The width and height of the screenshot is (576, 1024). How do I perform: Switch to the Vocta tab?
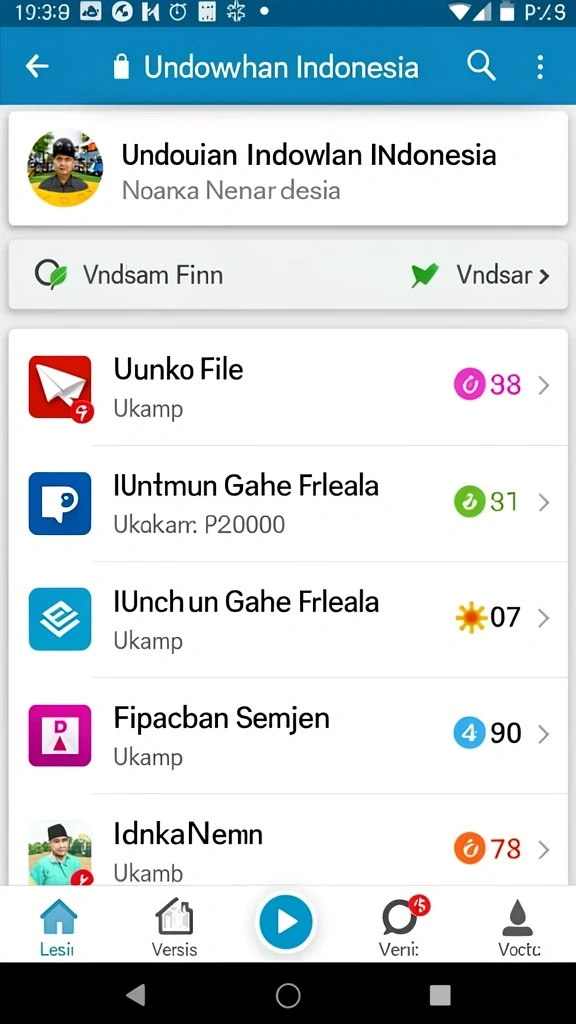519,927
